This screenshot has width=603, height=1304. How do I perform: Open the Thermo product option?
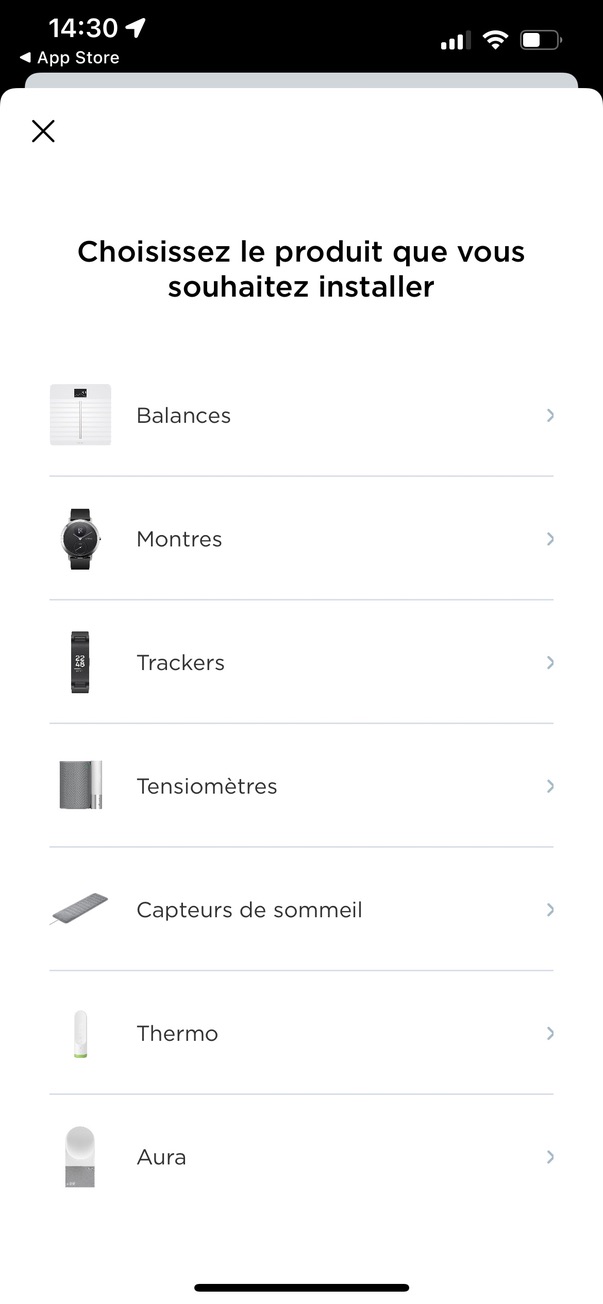point(301,1033)
